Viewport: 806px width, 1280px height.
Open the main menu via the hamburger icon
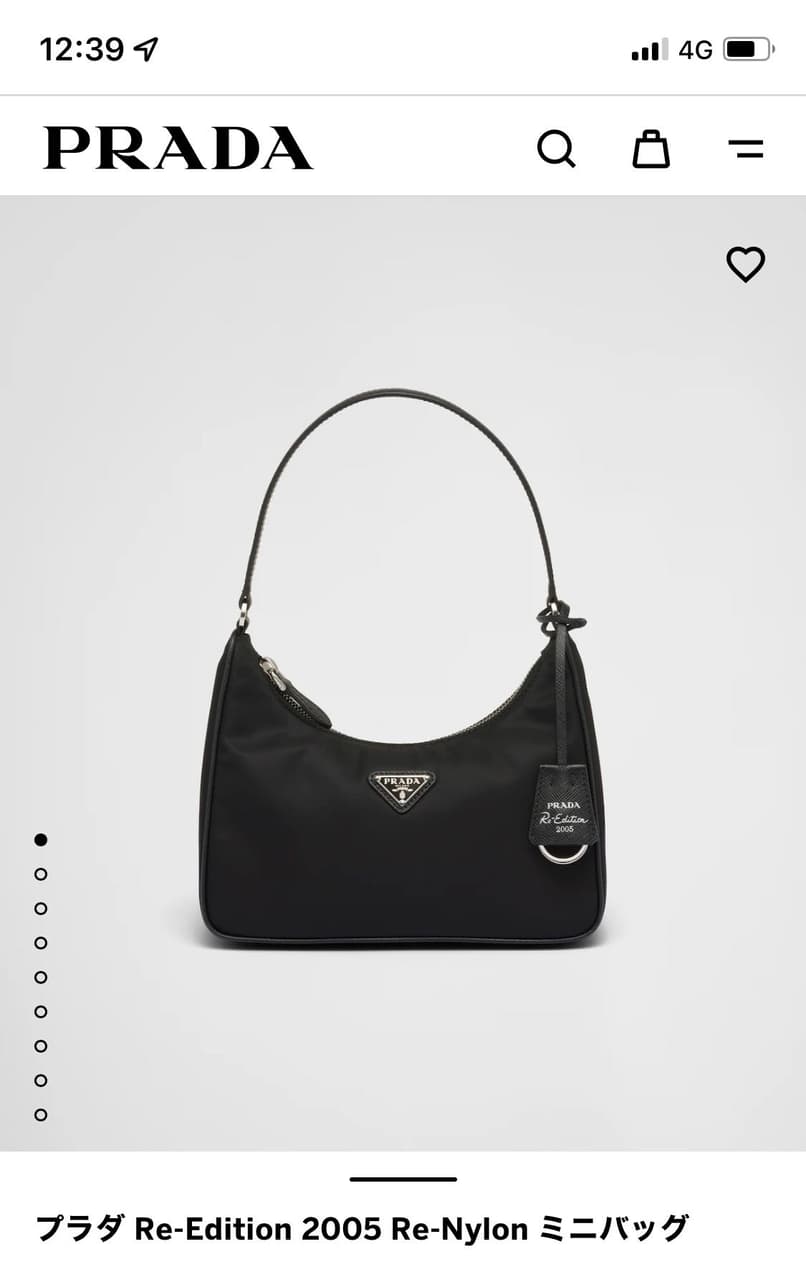point(744,149)
